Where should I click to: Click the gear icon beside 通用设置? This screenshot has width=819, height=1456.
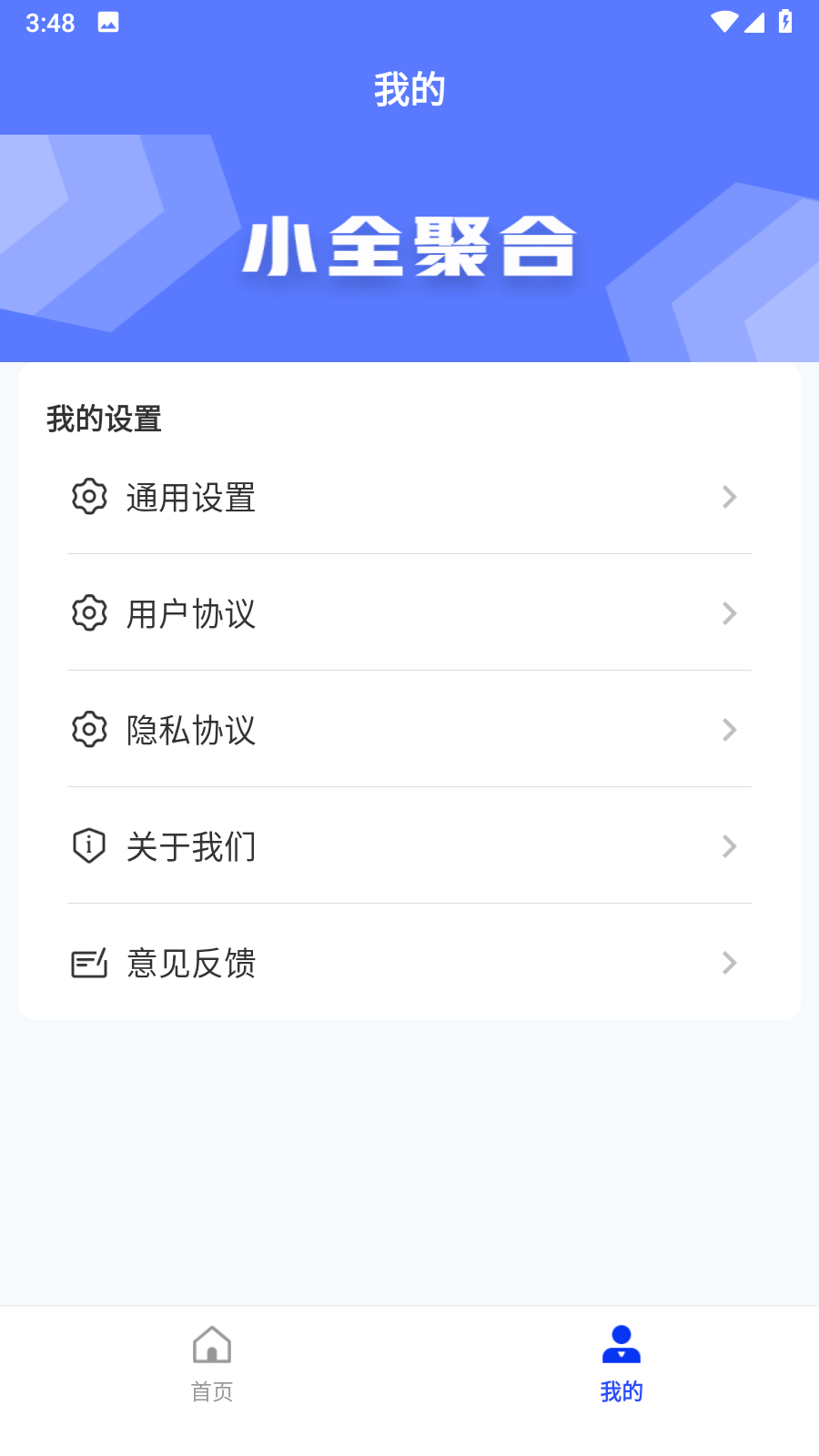(88, 498)
